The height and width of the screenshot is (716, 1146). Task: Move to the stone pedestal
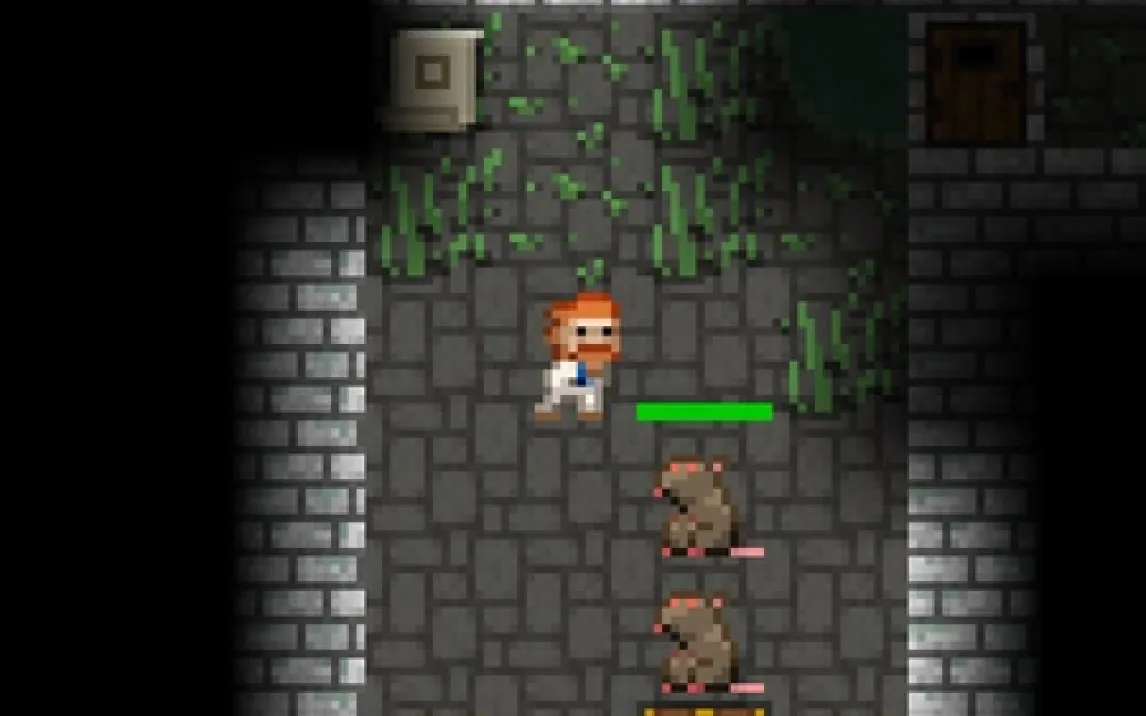click(432, 78)
